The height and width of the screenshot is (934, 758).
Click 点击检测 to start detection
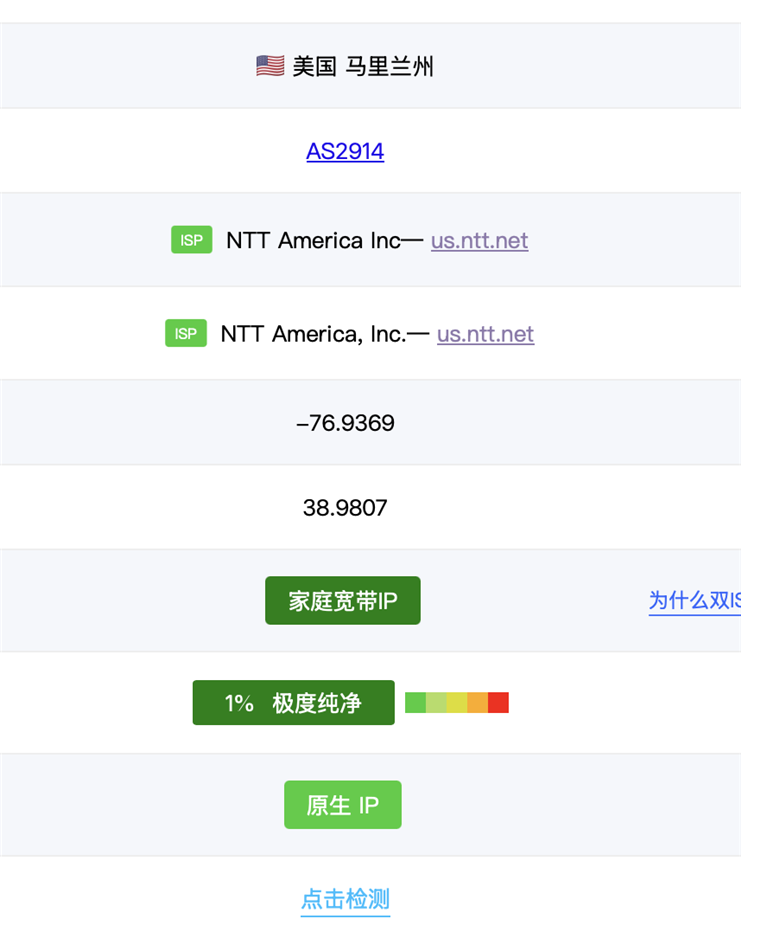coord(344,899)
